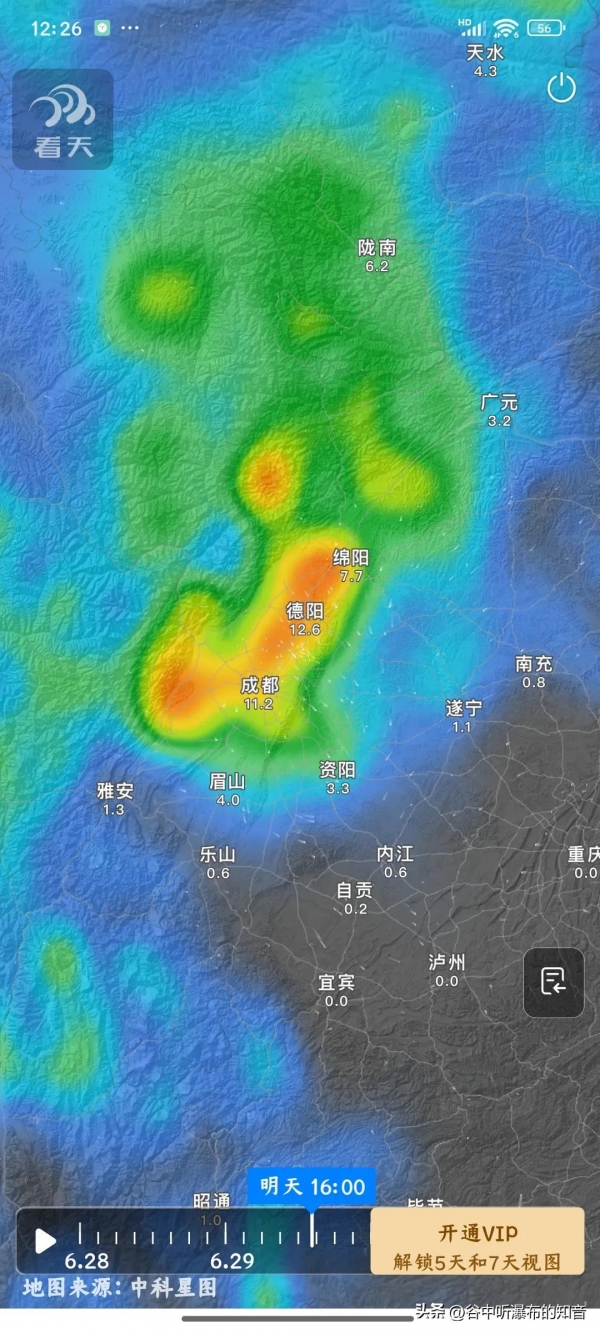
Task: Jump to 6.28 on the timeline
Action: 87,1261
